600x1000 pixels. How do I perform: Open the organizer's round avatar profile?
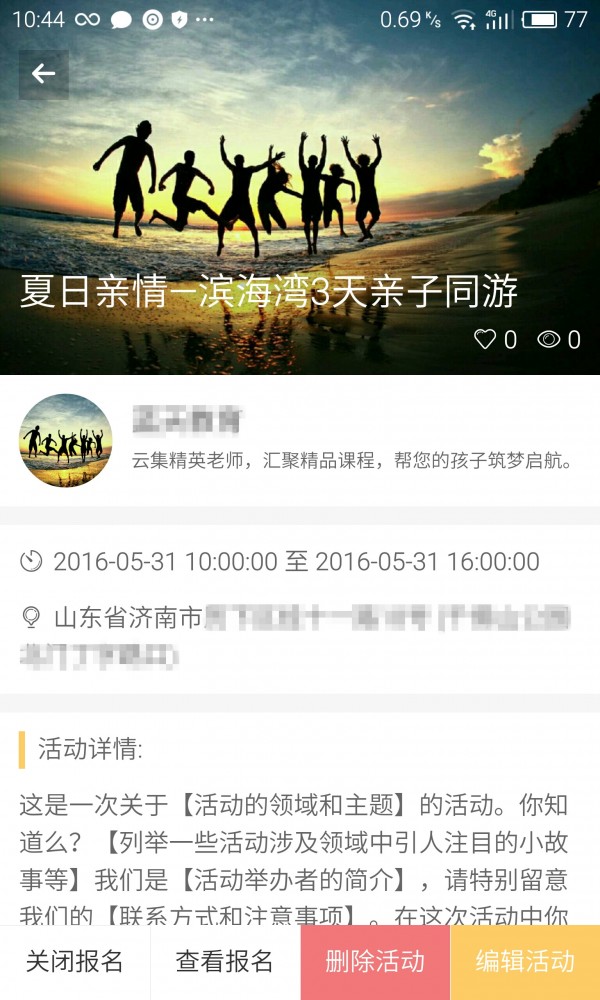(66, 440)
